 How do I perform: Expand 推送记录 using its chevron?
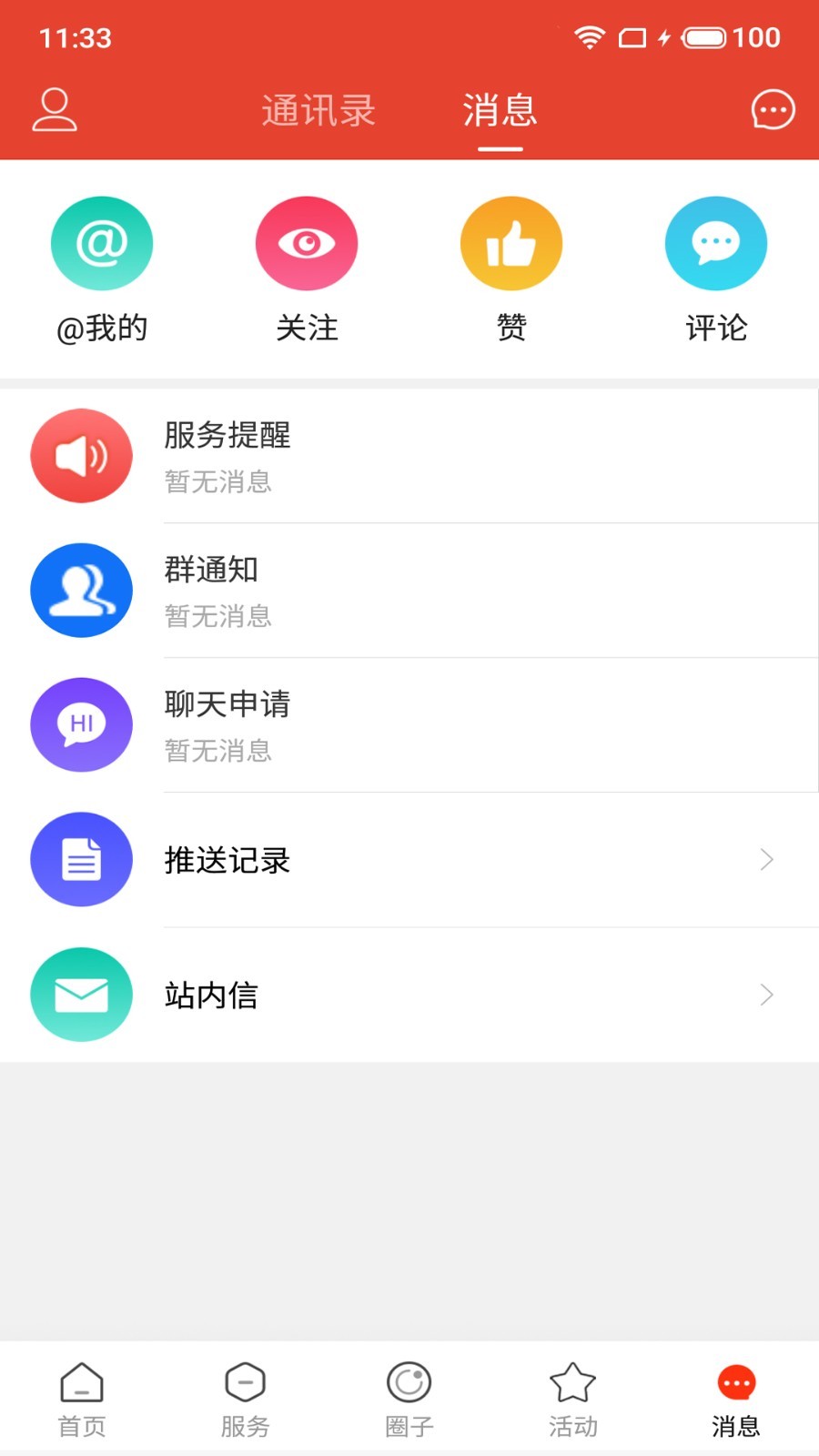(x=766, y=858)
